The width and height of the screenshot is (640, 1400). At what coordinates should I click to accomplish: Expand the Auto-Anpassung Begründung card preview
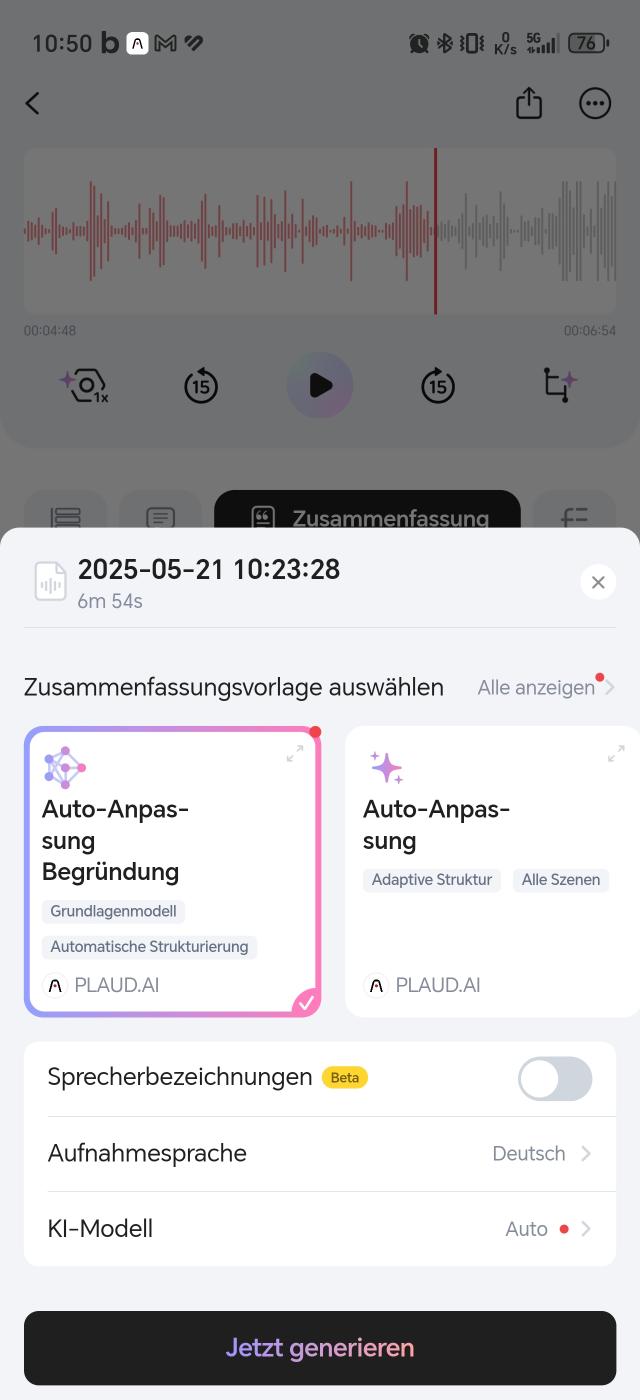(295, 754)
